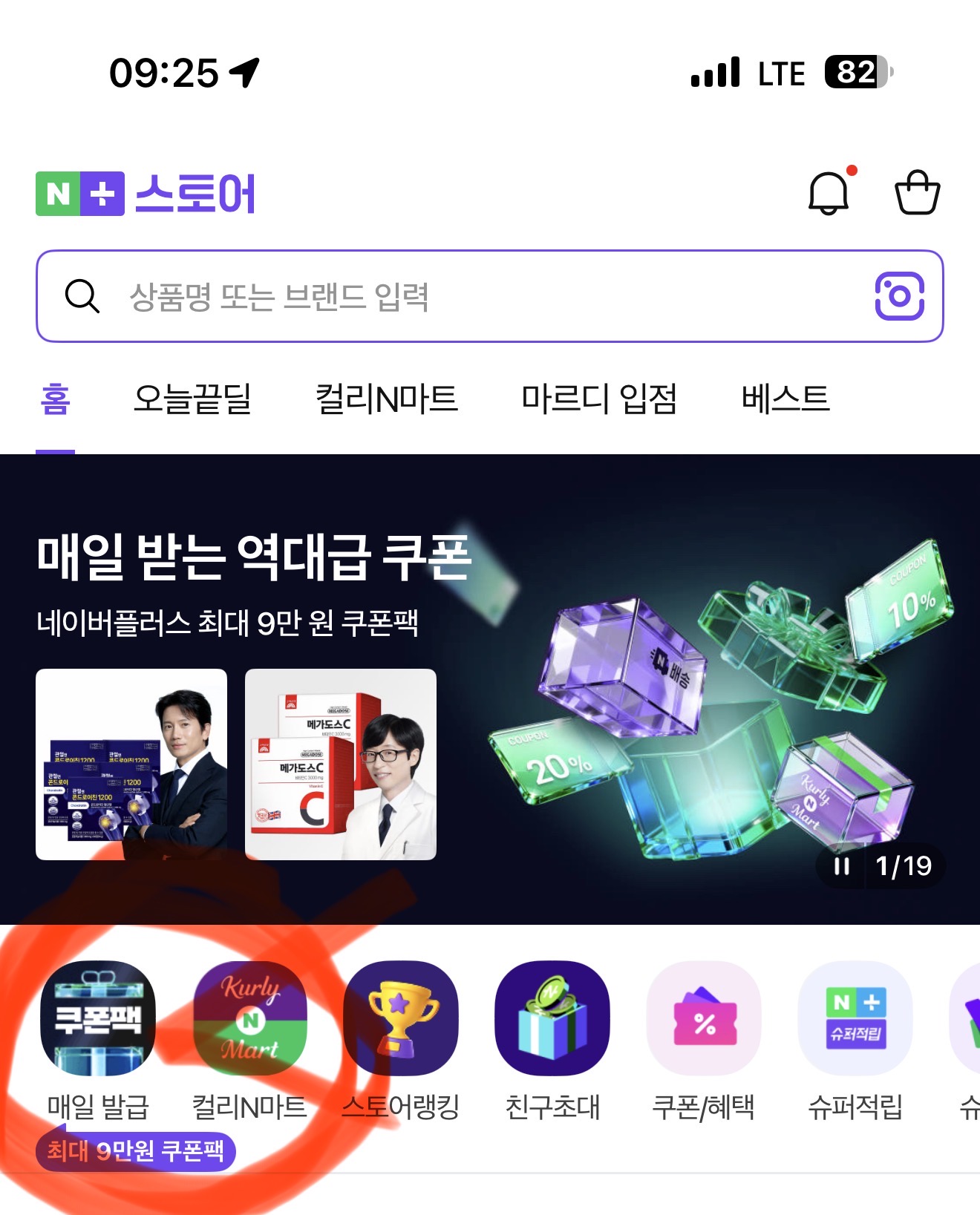Switch to the 오늘끝딜 tab
The width and height of the screenshot is (980, 1215).
click(x=192, y=399)
